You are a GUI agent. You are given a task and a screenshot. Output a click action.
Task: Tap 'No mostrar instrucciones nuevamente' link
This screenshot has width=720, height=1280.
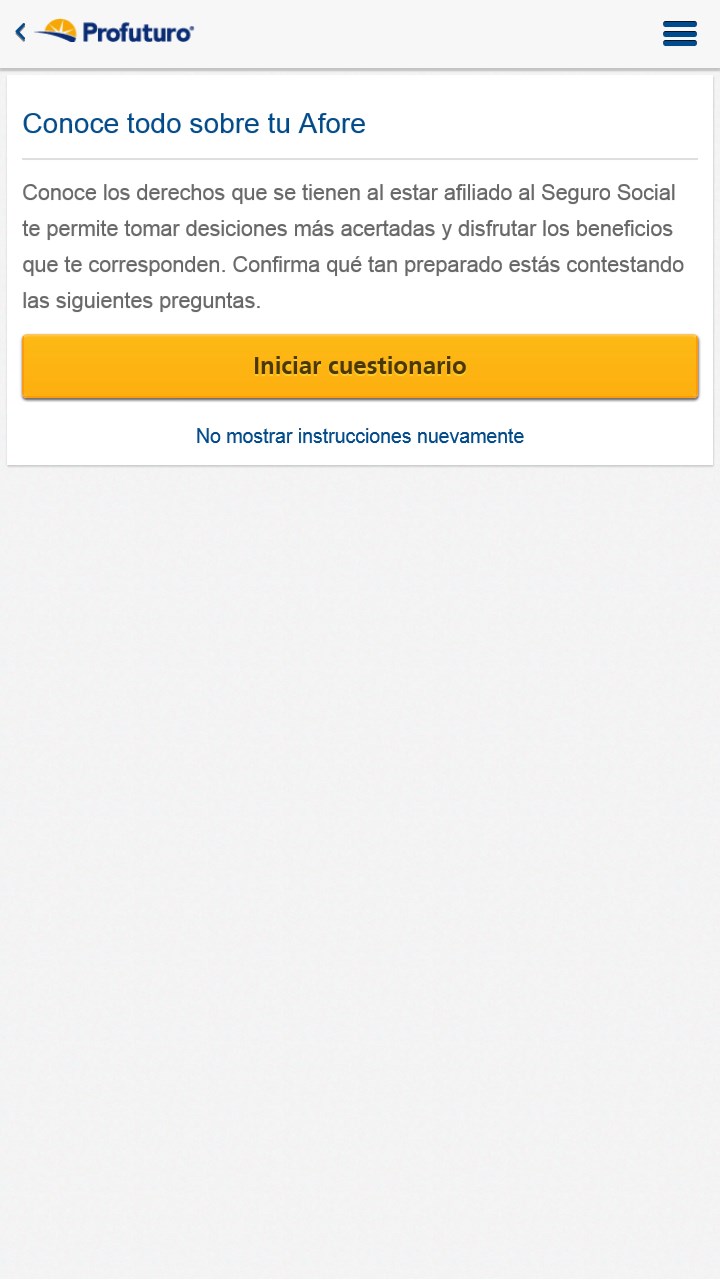tap(360, 436)
